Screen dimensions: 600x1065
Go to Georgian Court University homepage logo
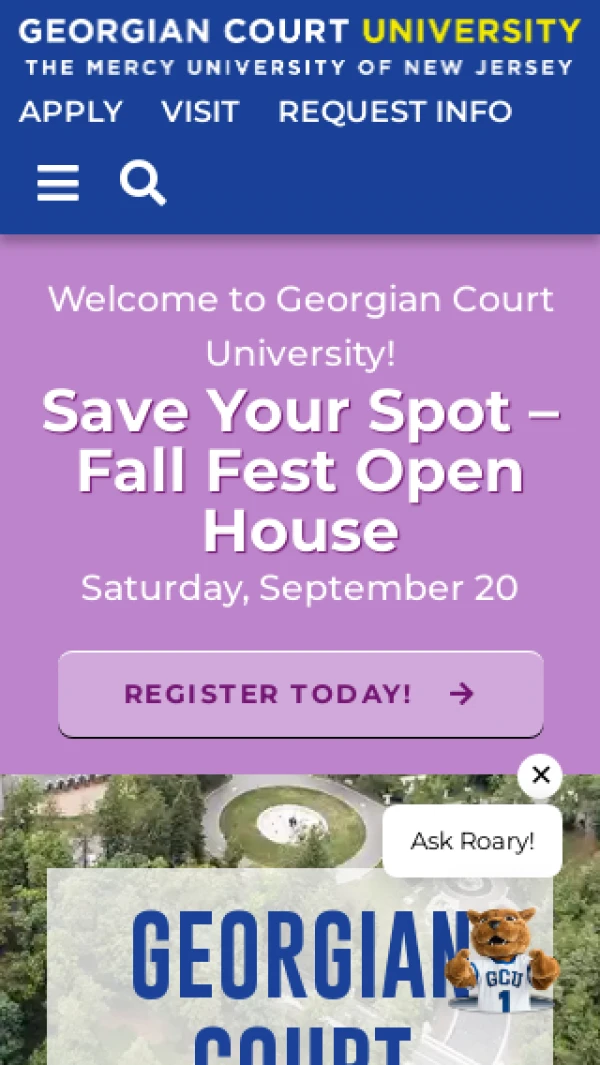pyautogui.click(x=299, y=47)
